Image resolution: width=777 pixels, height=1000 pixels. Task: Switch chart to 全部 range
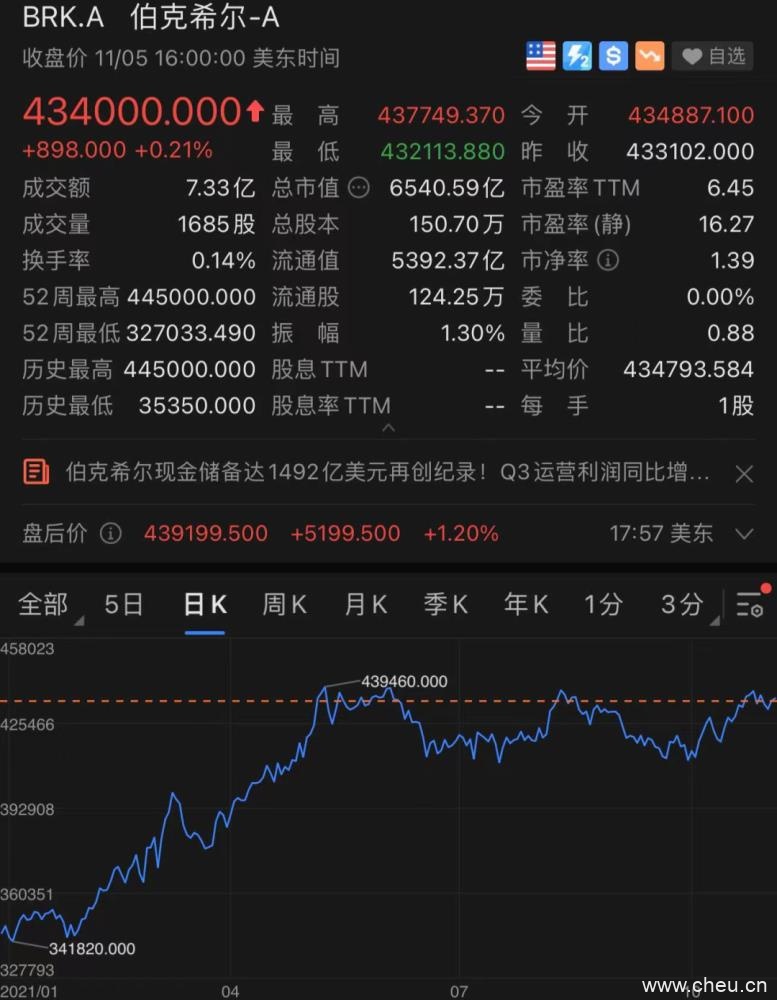click(45, 604)
